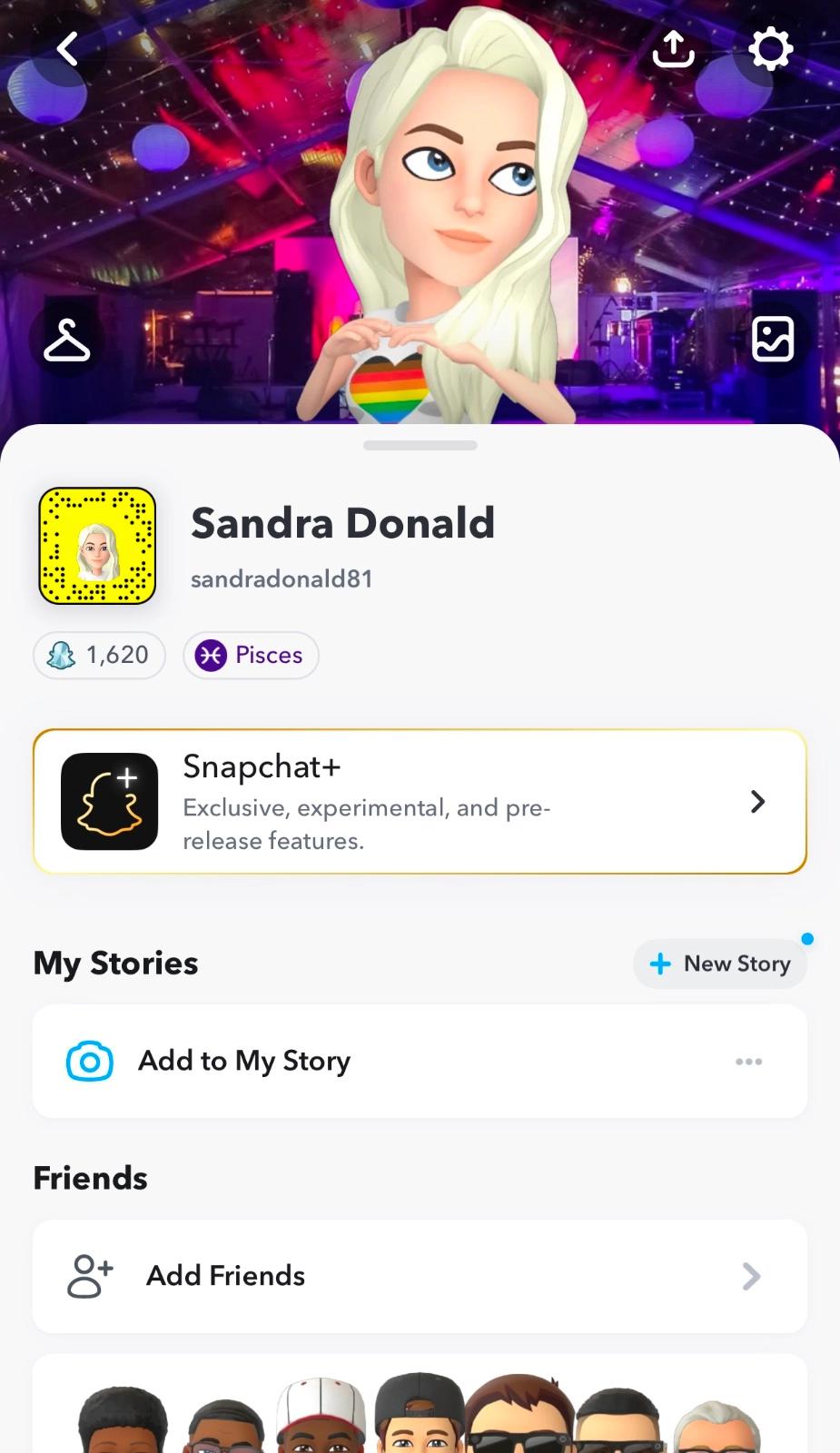
Task: Open settings gear
Action: (x=770, y=49)
